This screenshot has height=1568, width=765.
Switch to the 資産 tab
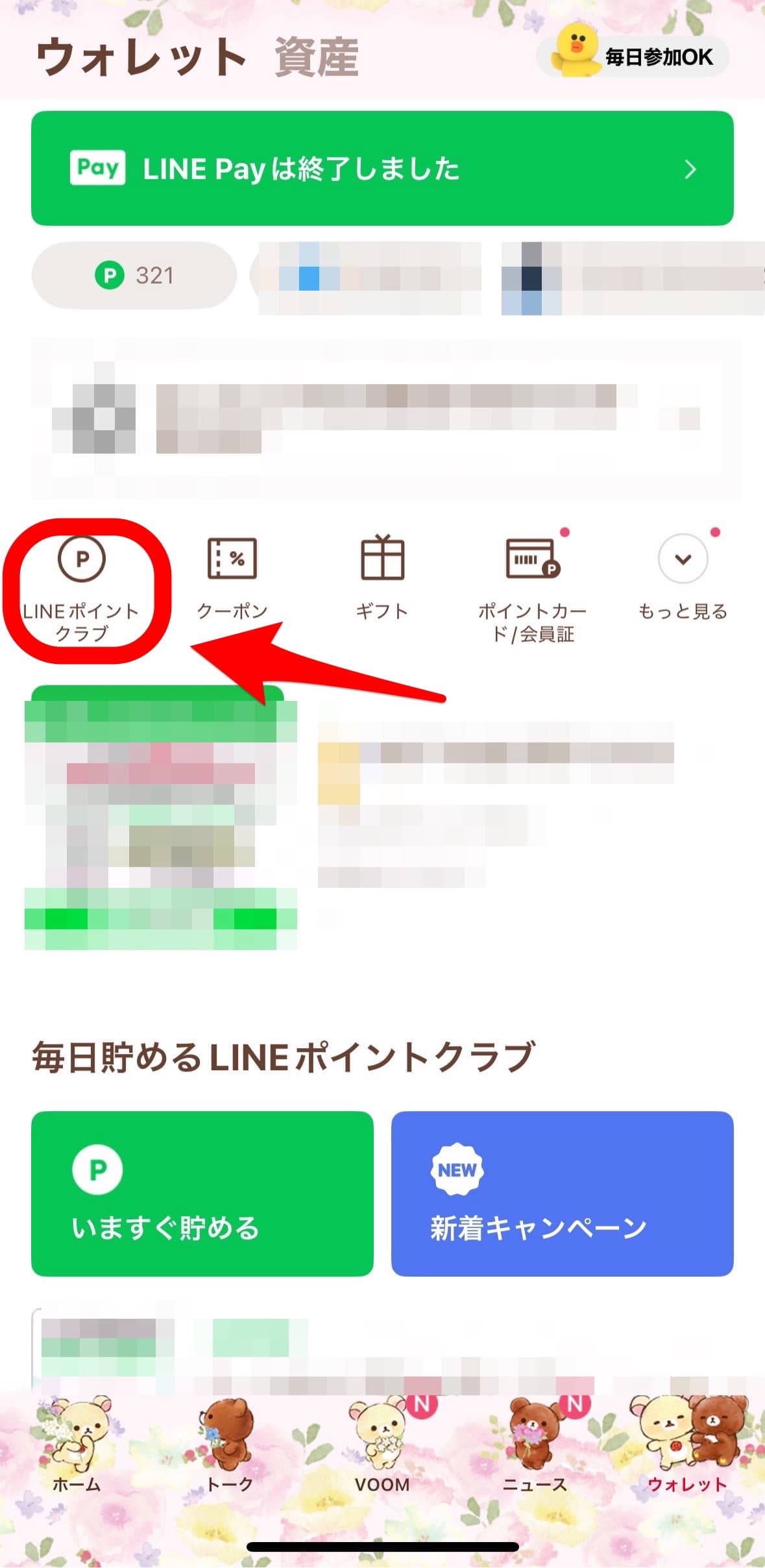pos(316,57)
